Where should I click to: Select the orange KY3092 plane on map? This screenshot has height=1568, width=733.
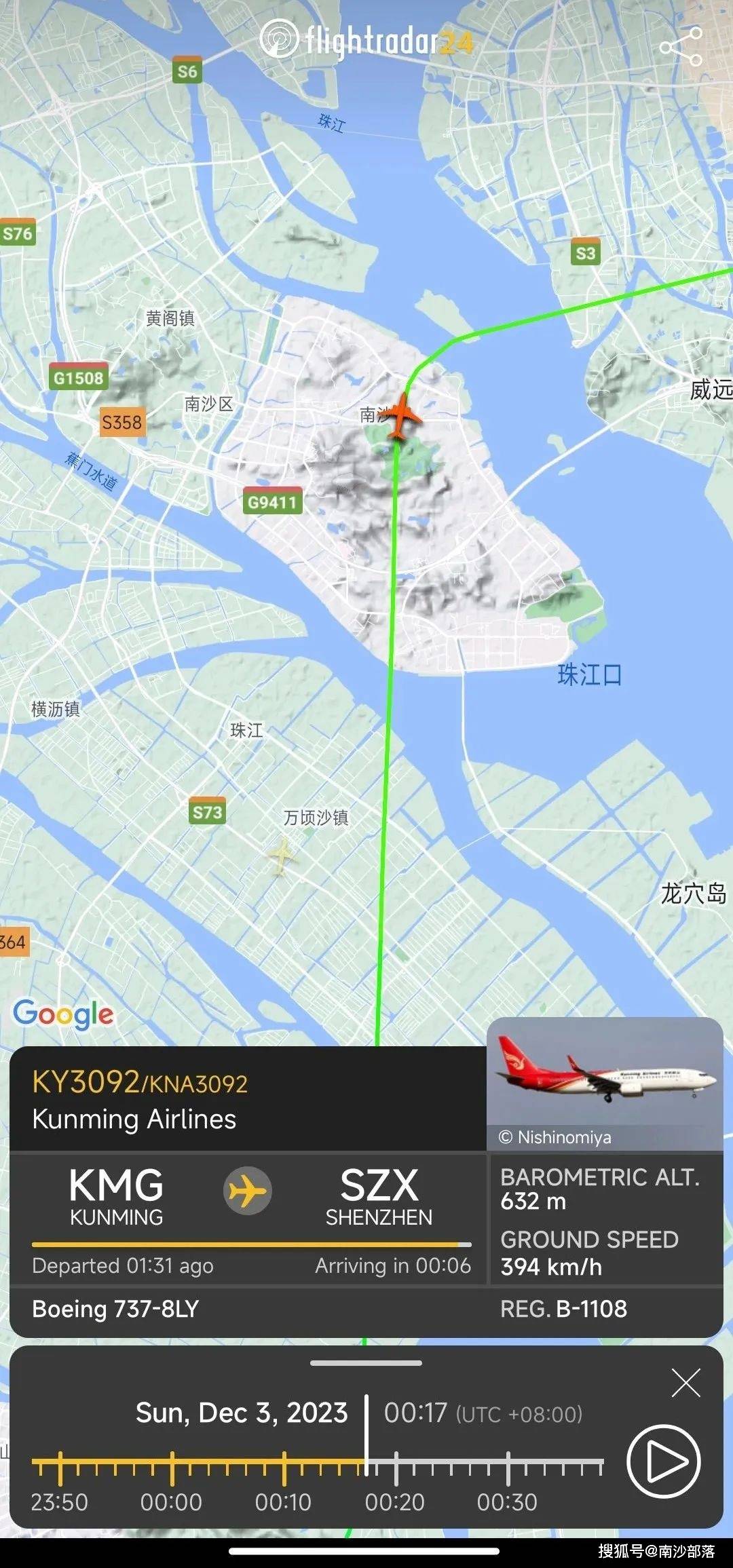[x=402, y=415]
